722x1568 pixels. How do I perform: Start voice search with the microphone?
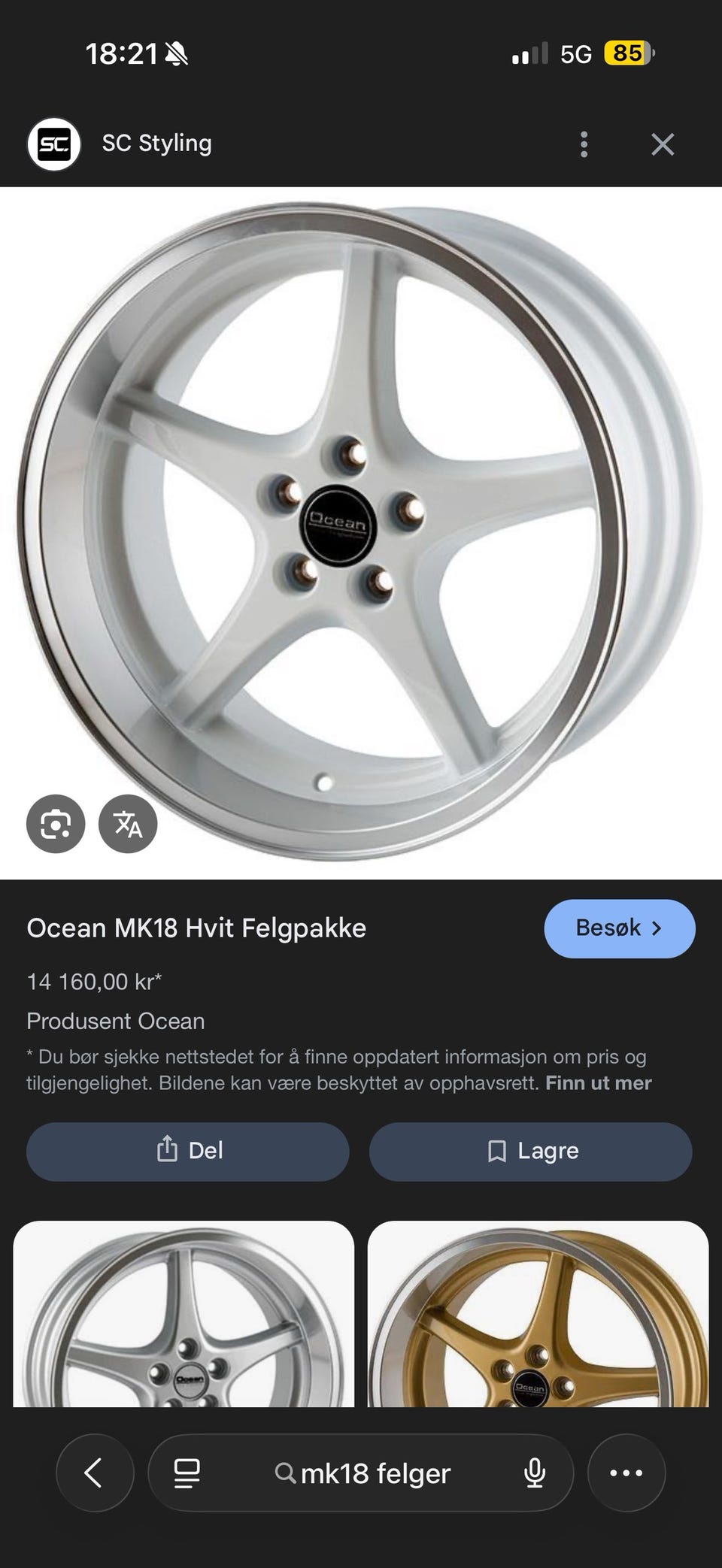[x=534, y=1473]
